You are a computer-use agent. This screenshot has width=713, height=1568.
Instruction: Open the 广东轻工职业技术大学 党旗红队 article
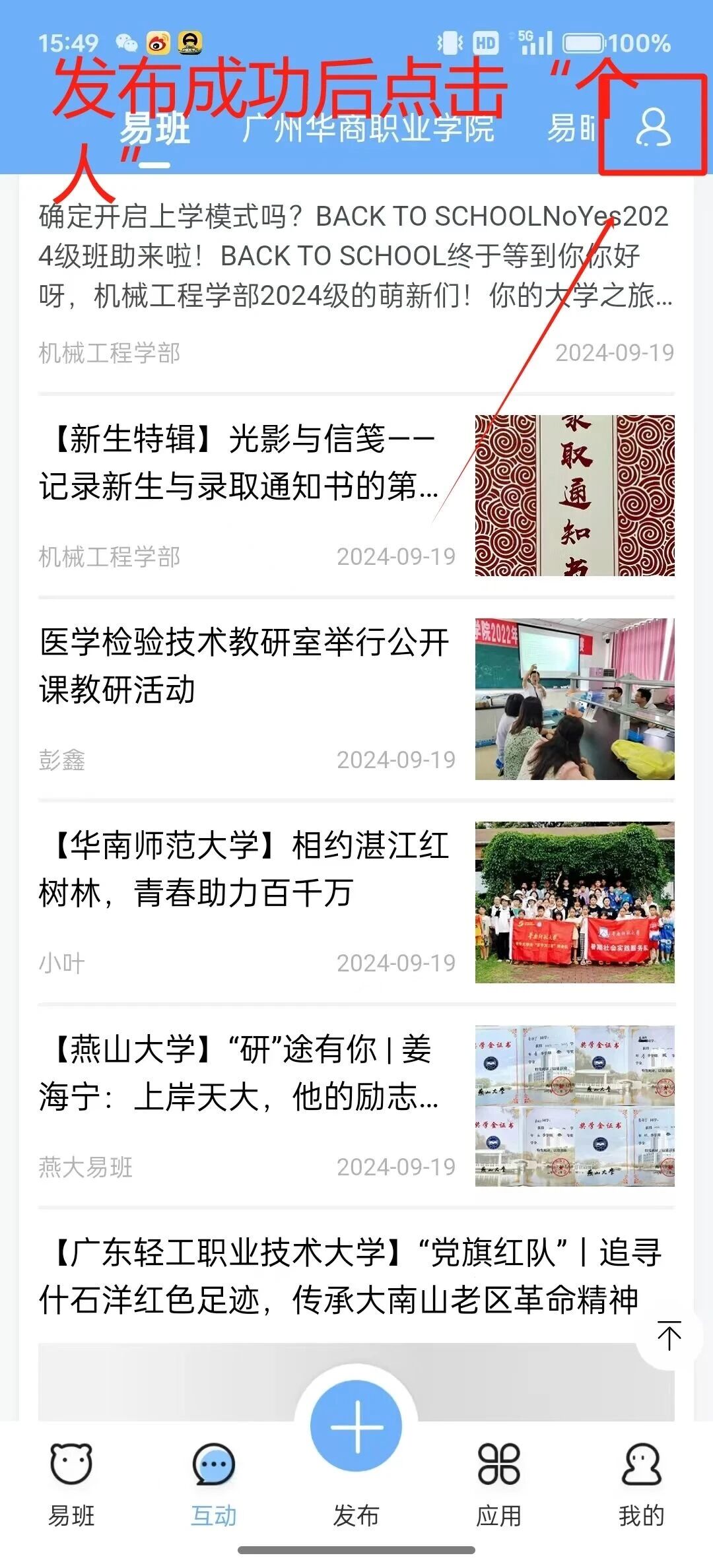[x=350, y=1276]
